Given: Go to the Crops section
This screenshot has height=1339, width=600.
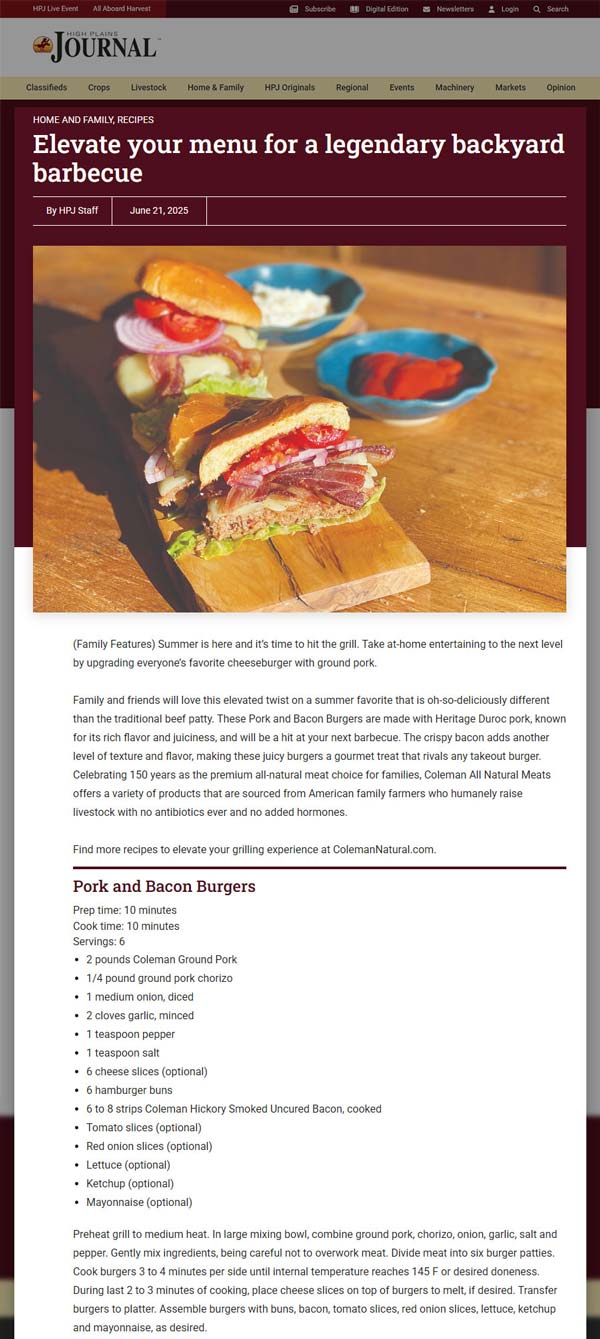Looking at the screenshot, I should (99, 88).
